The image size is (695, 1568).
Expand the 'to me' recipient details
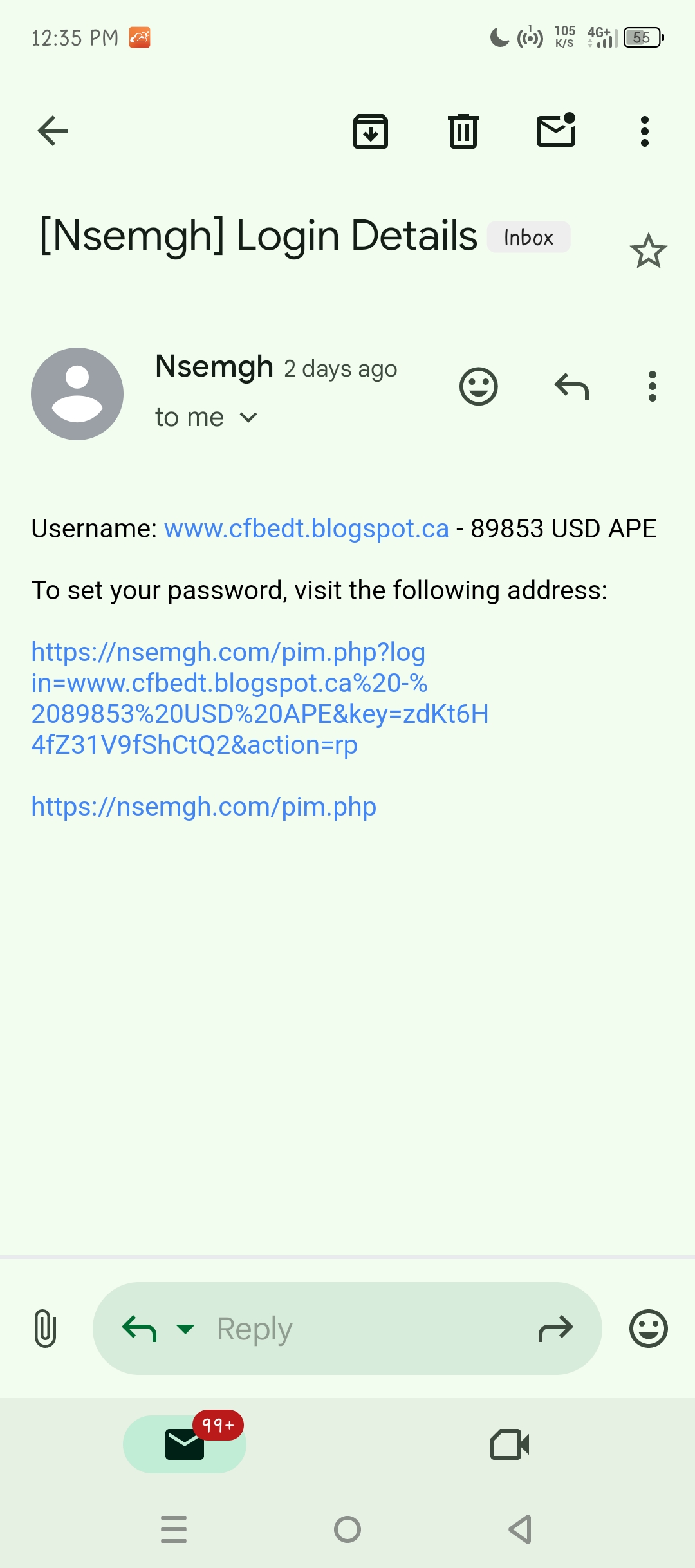click(x=248, y=418)
